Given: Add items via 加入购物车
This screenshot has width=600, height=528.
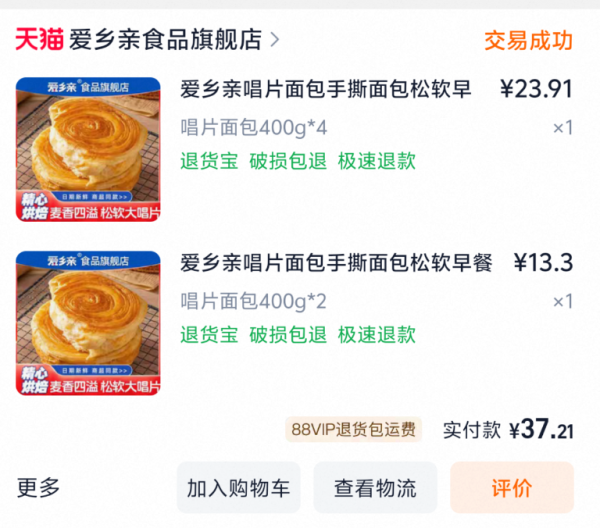Looking at the screenshot, I should pyautogui.click(x=238, y=488).
